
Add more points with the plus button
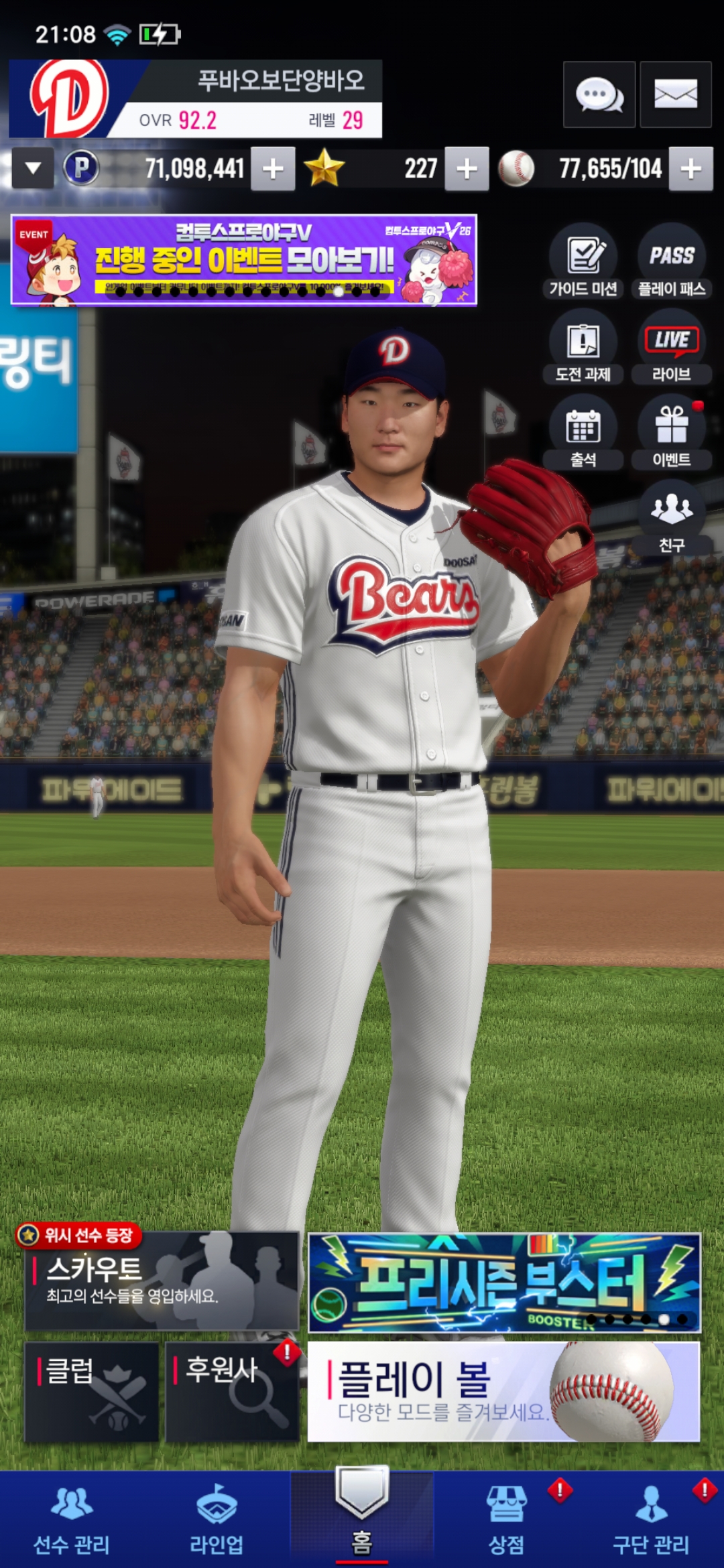(x=273, y=169)
